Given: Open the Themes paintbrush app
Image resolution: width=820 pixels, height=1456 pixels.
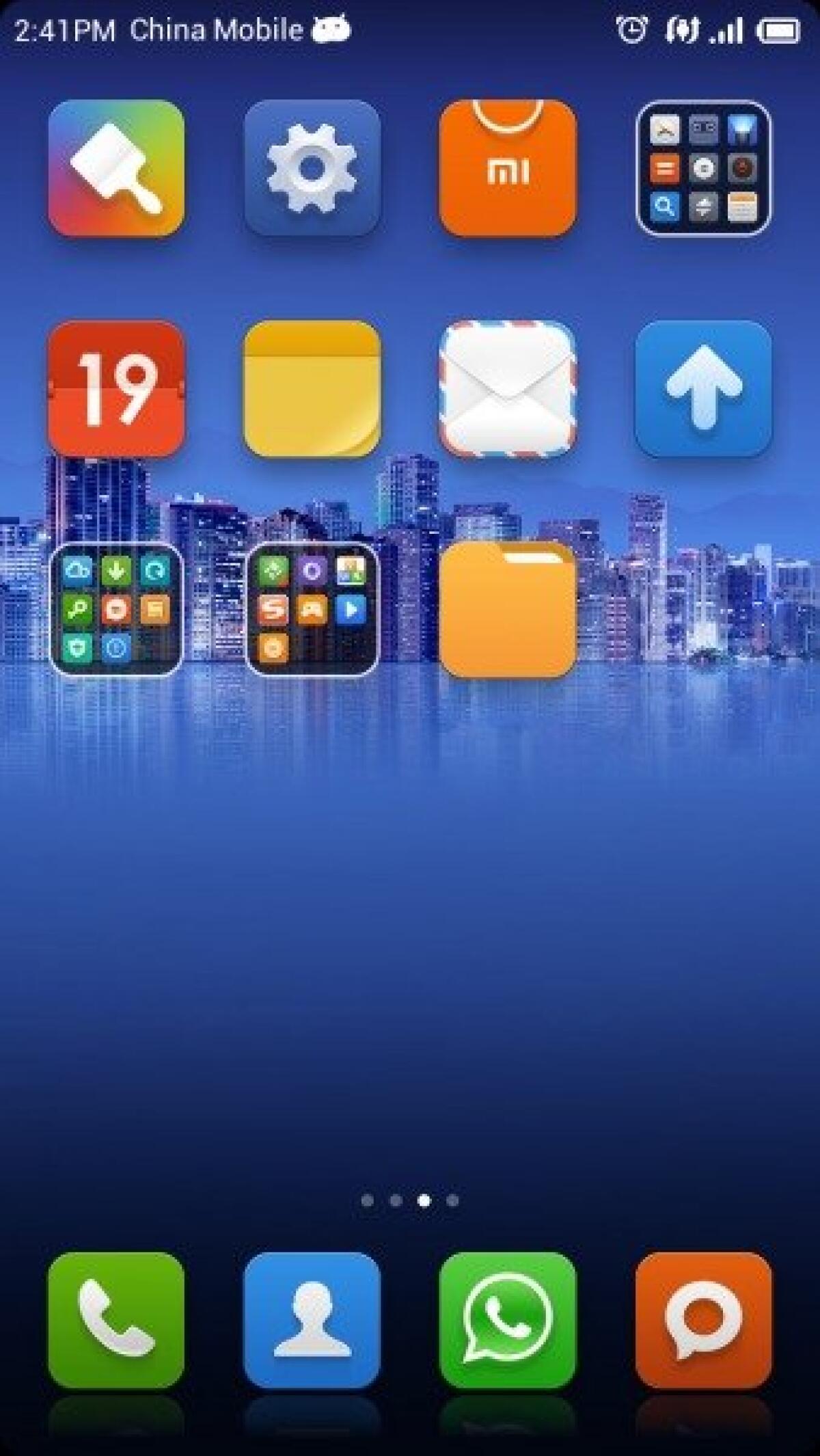Looking at the screenshot, I should point(116,168).
